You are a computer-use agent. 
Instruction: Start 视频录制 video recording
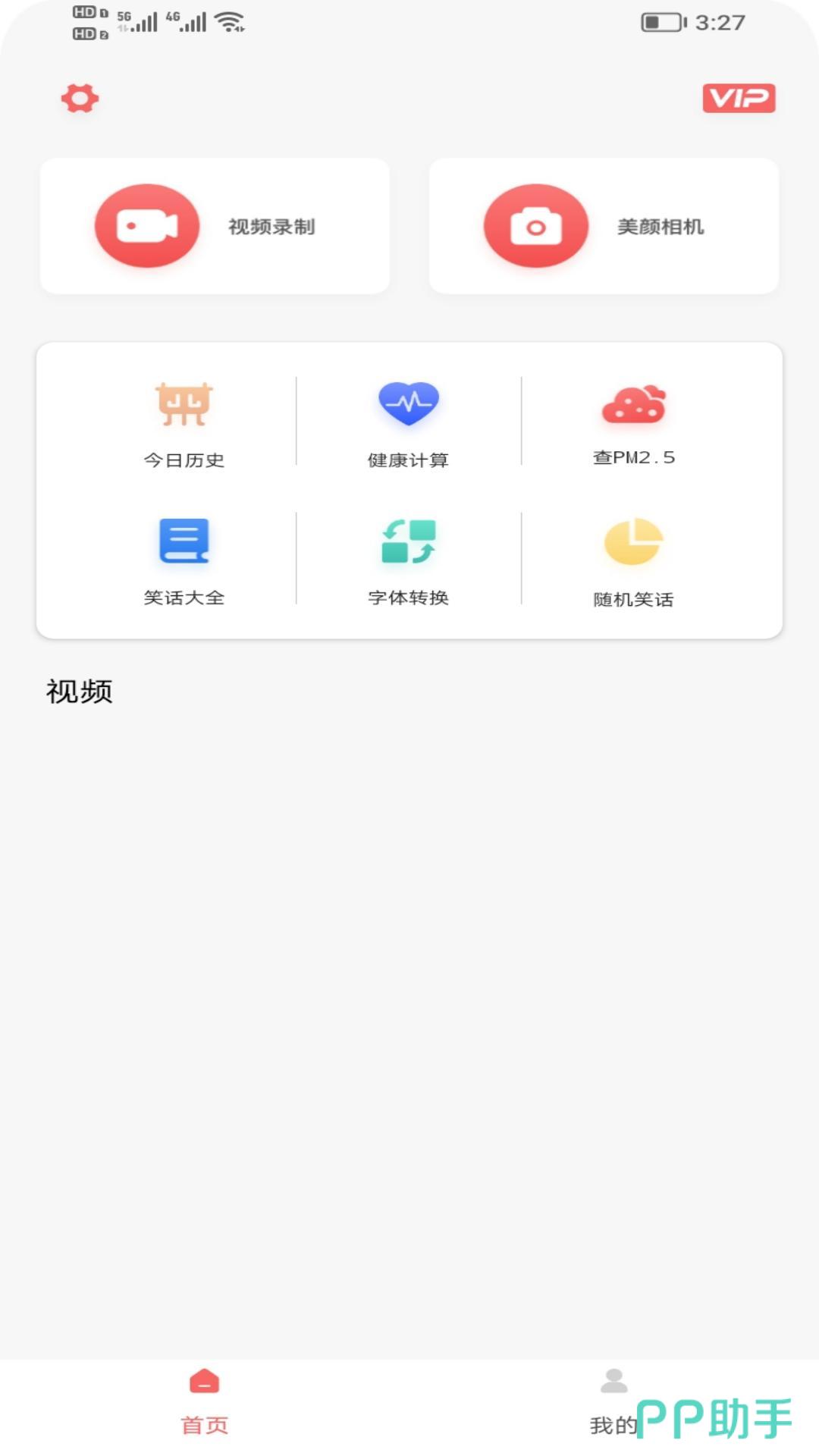pos(215,226)
